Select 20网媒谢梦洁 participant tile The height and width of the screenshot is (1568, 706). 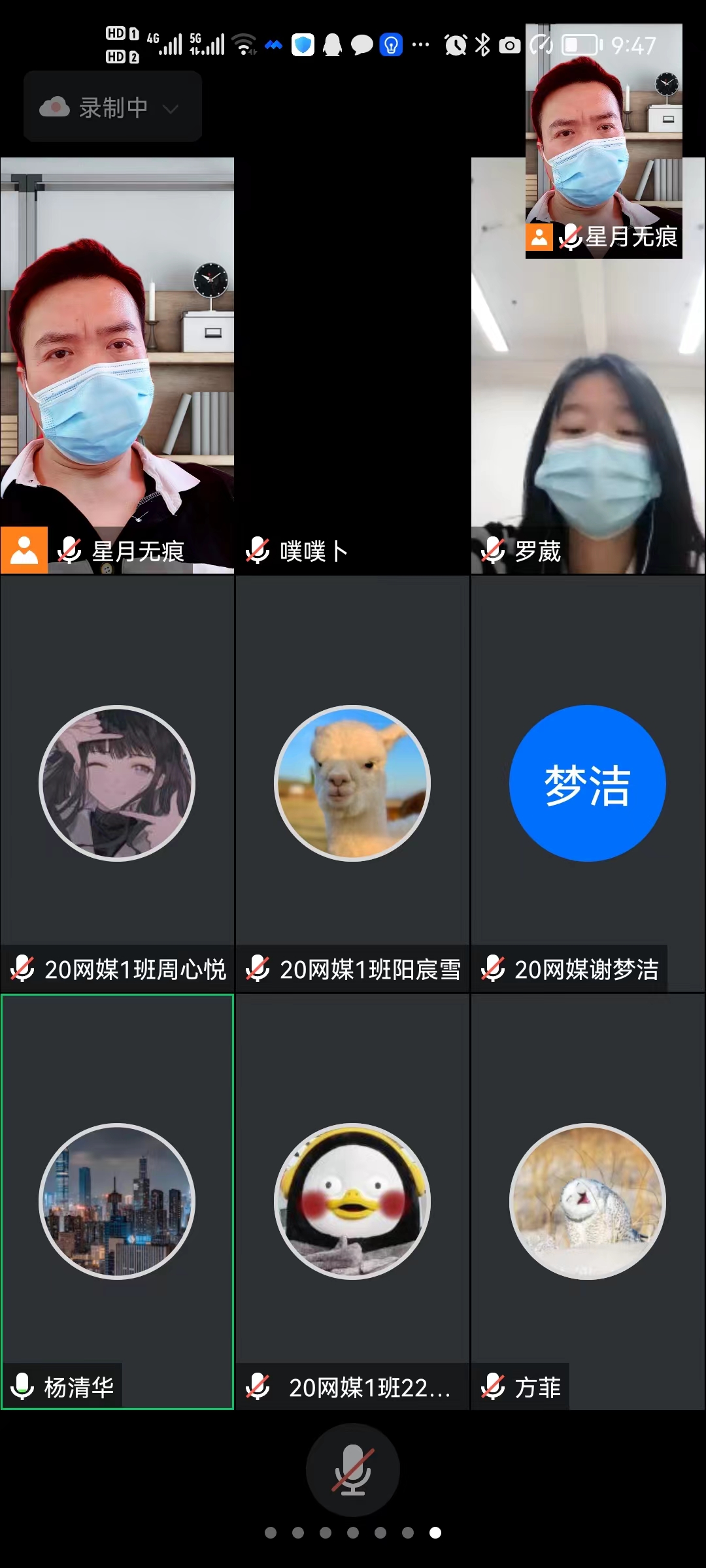click(588, 784)
